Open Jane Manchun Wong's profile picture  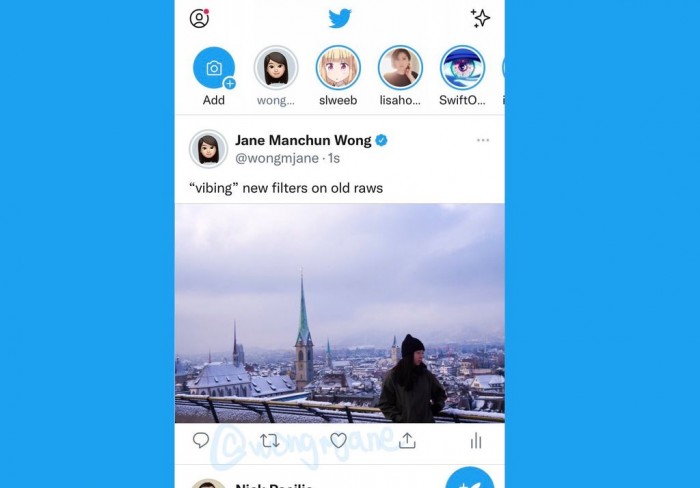[x=208, y=148]
